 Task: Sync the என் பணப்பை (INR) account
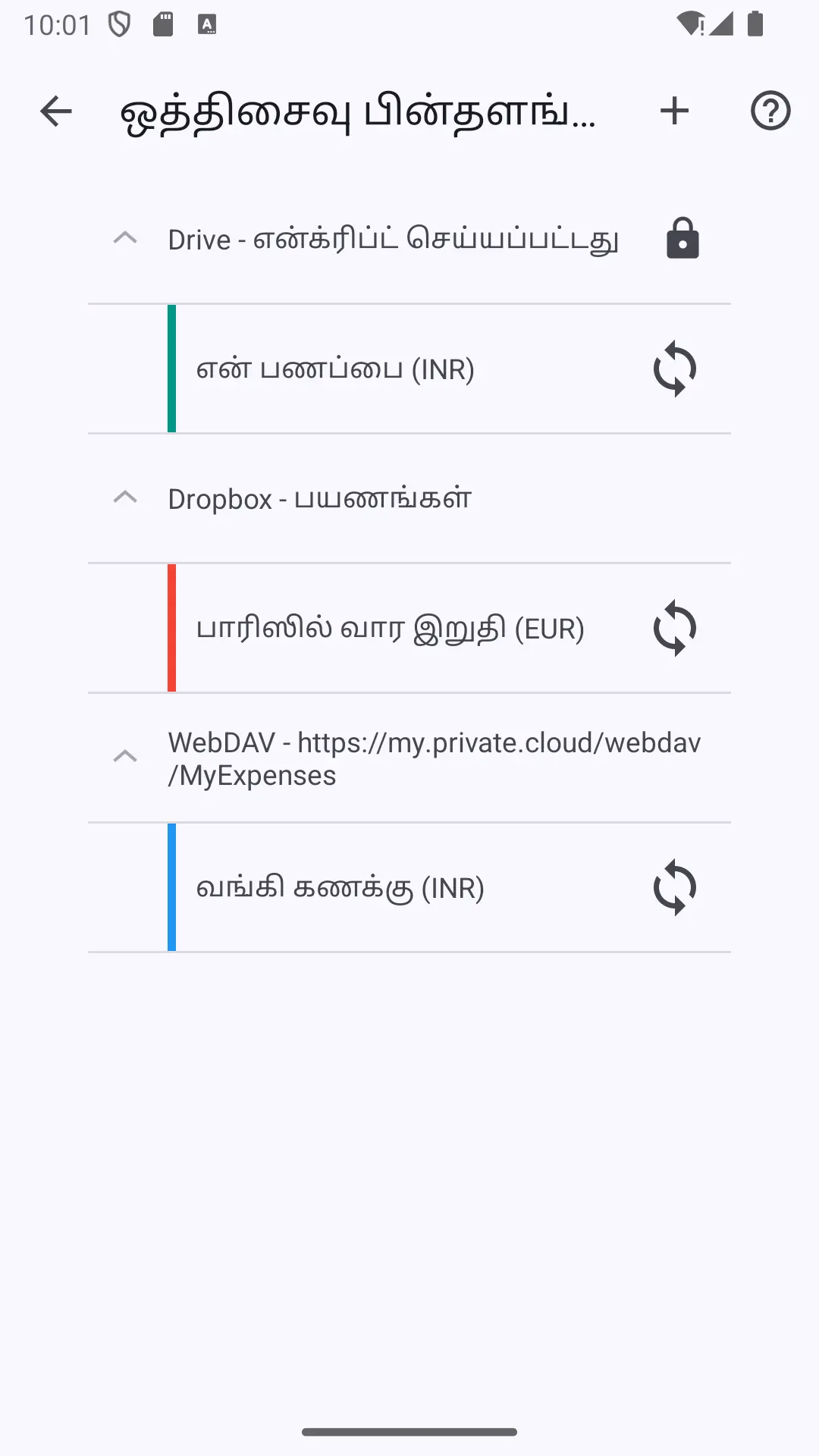675,369
